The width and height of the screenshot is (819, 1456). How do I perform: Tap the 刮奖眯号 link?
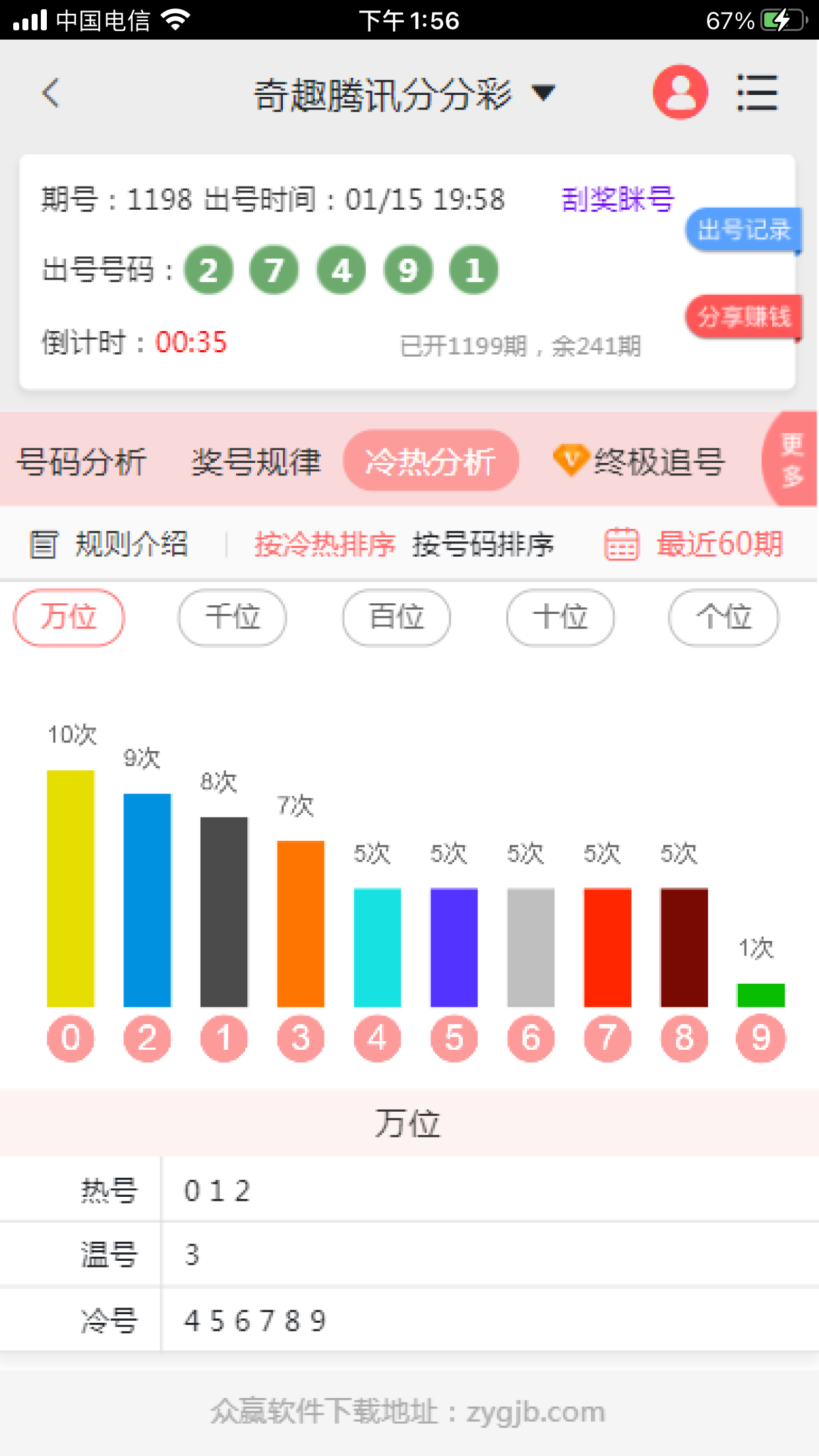pyautogui.click(x=617, y=198)
